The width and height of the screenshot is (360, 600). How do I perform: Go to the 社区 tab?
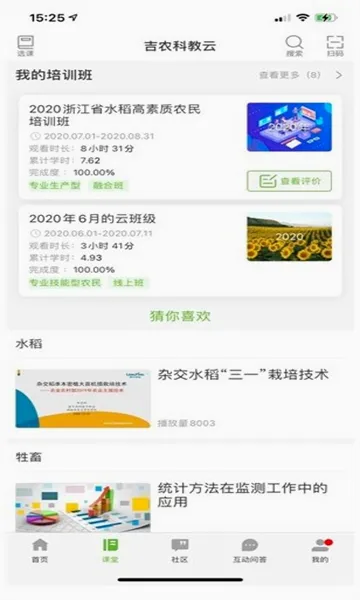(x=179, y=551)
